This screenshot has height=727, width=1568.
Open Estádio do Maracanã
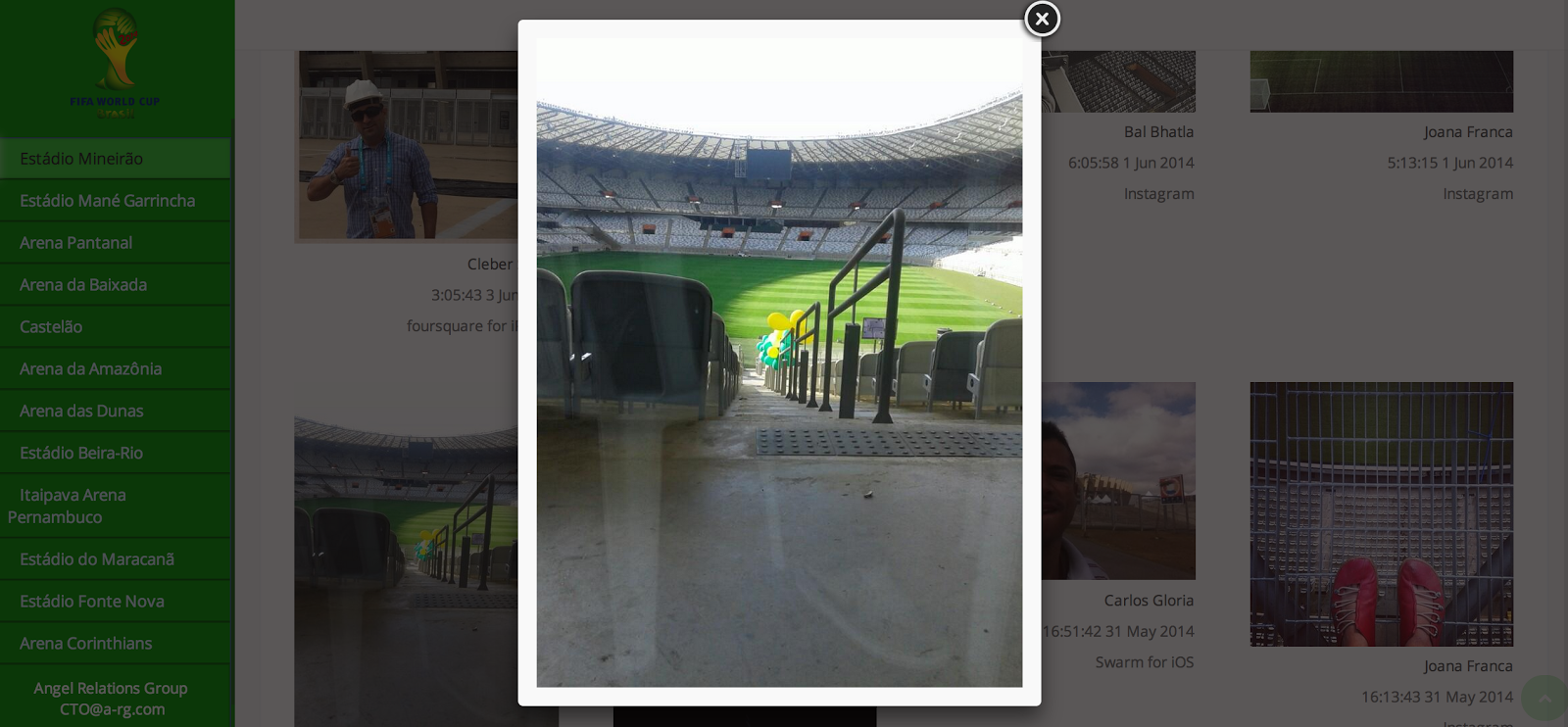tap(97, 559)
